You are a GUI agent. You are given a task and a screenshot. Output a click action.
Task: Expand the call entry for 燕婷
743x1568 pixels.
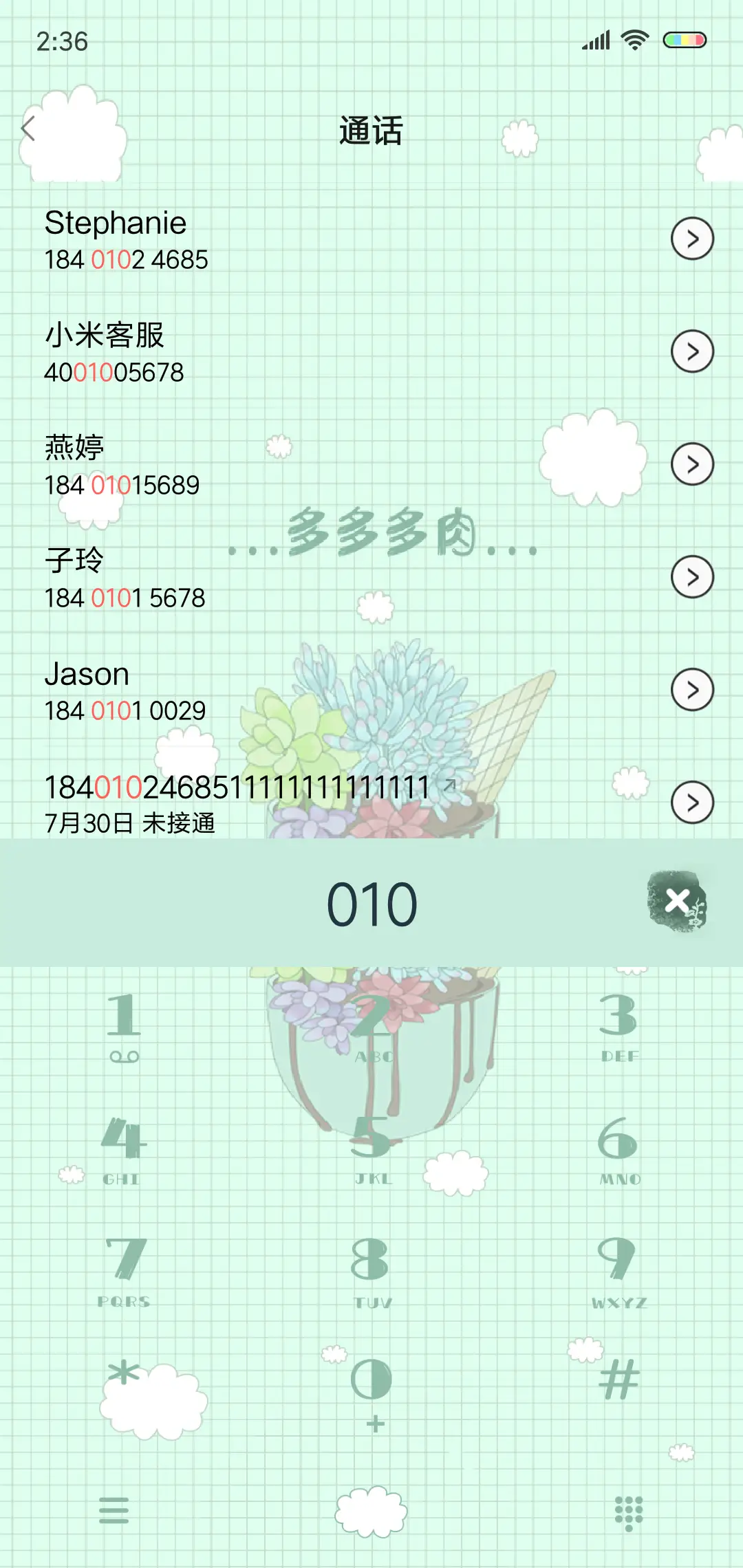coord(692,465)
